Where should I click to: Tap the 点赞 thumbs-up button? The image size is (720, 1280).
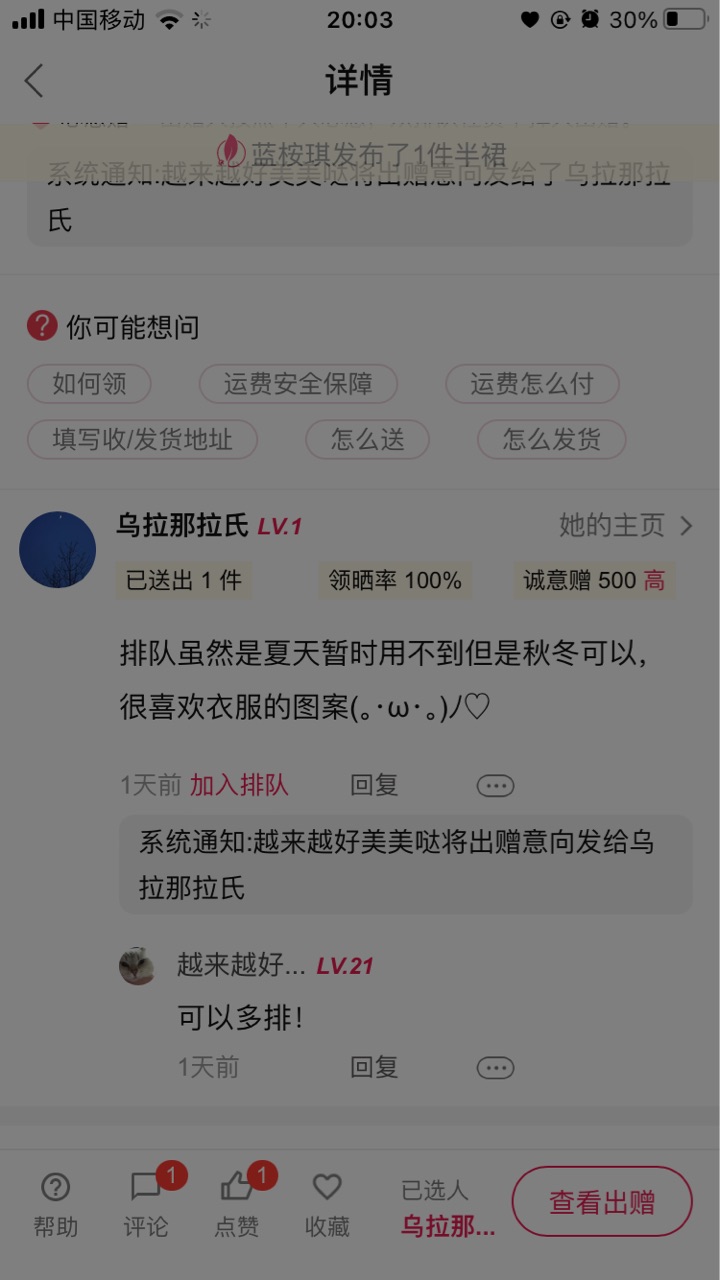[237, 1206]
